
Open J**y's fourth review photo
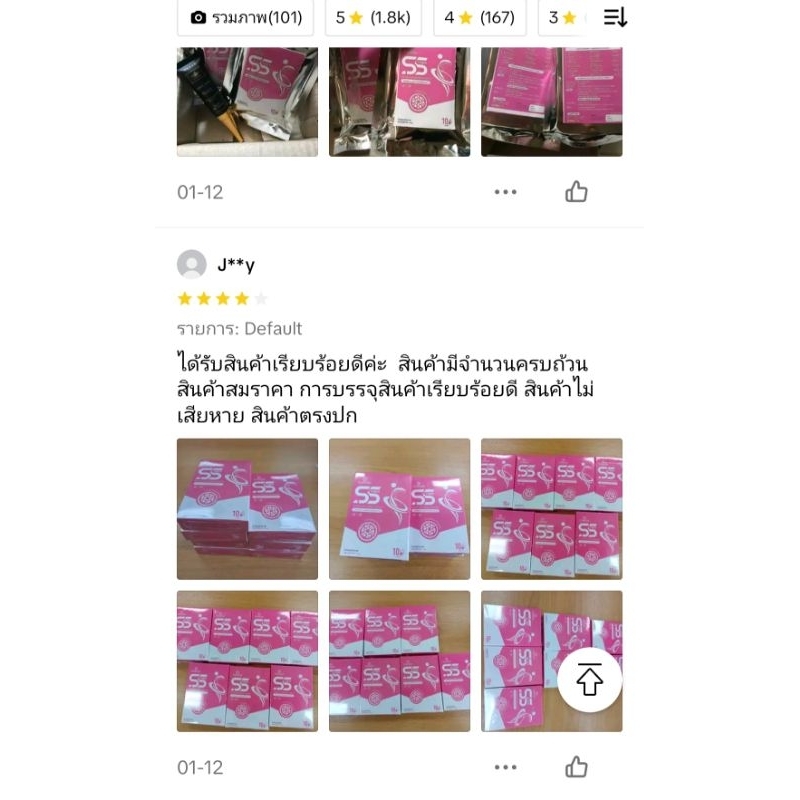click(247, 661)
